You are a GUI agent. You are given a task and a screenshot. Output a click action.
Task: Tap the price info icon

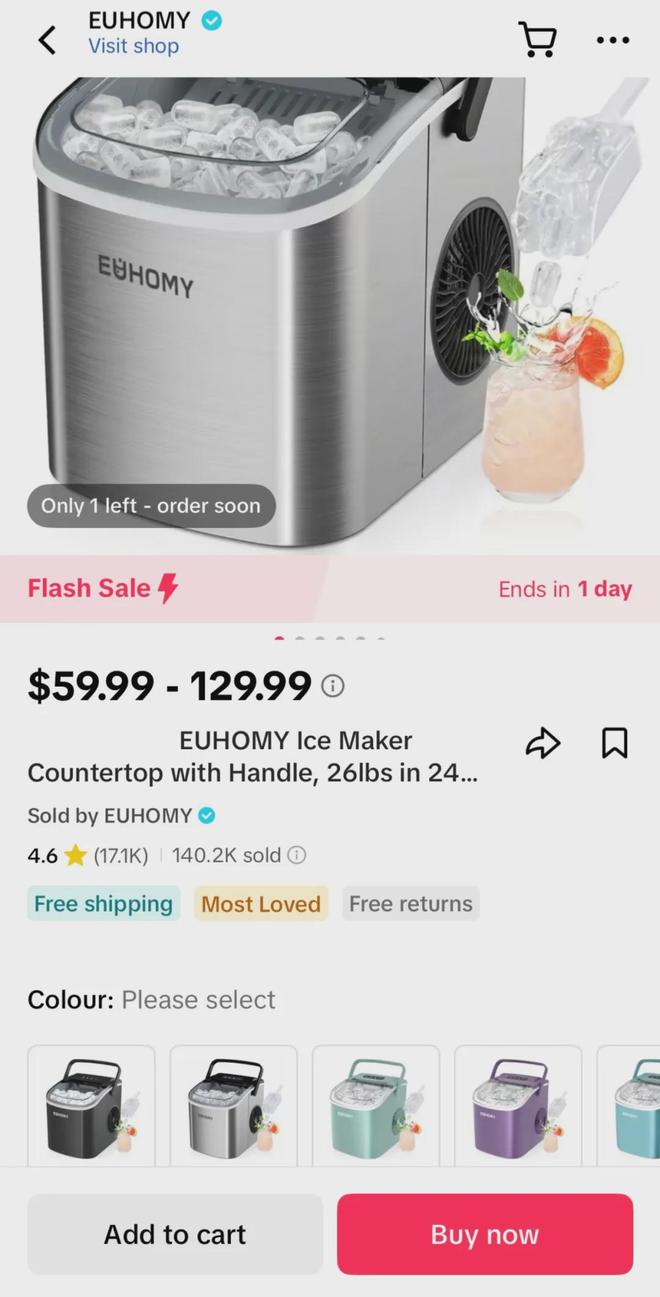(x=333, y=686)
